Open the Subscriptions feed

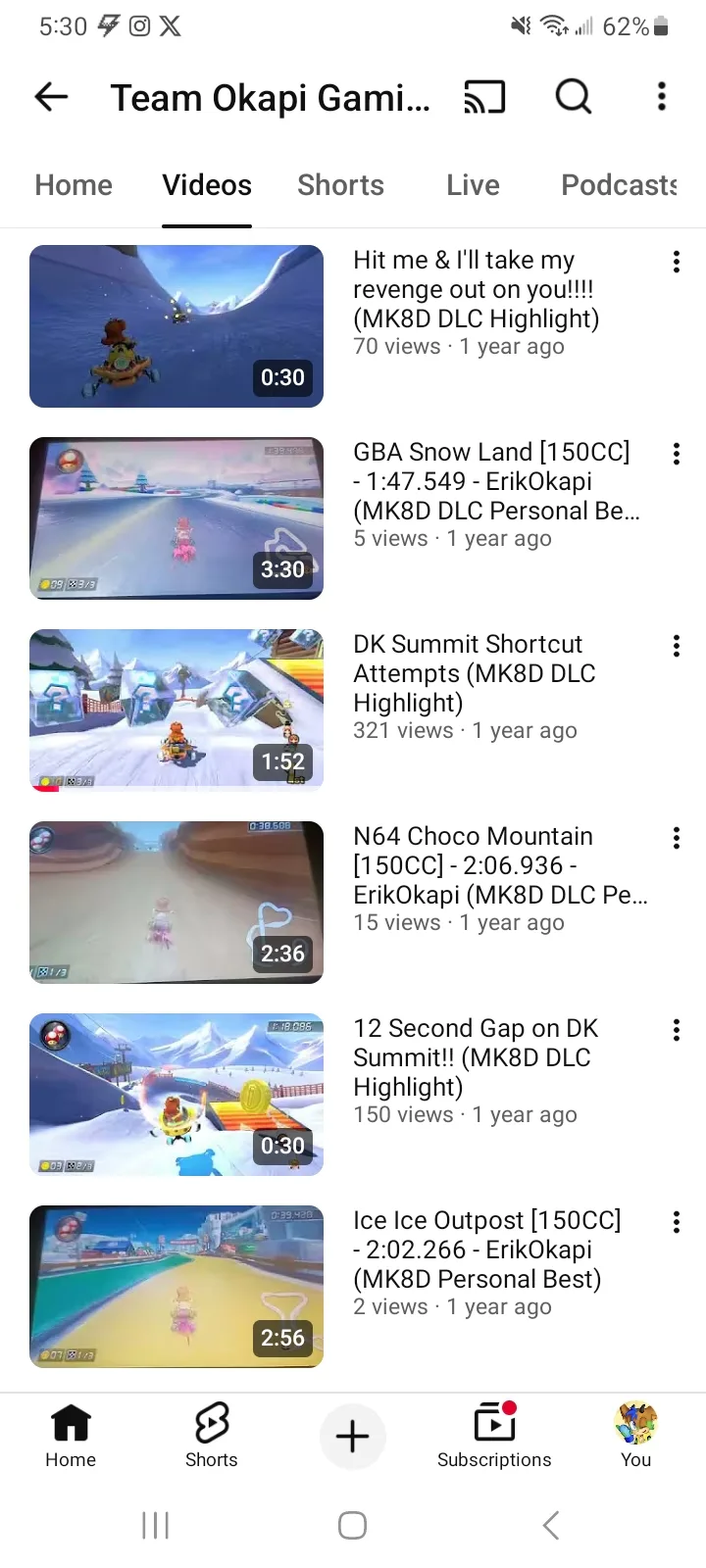pos(494,1435)
